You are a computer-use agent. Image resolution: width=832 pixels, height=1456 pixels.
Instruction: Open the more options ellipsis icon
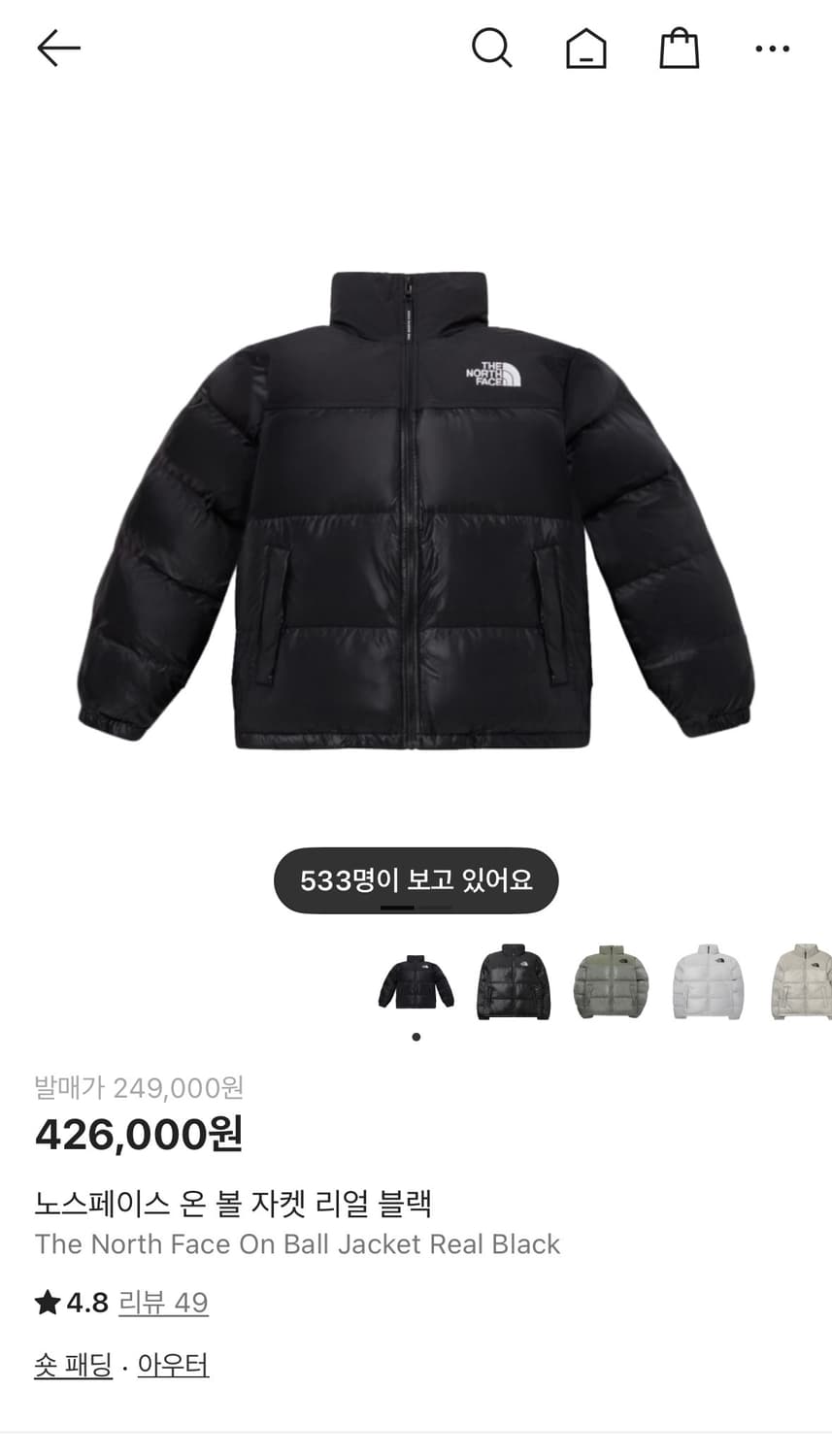click(x=772, y=48)
